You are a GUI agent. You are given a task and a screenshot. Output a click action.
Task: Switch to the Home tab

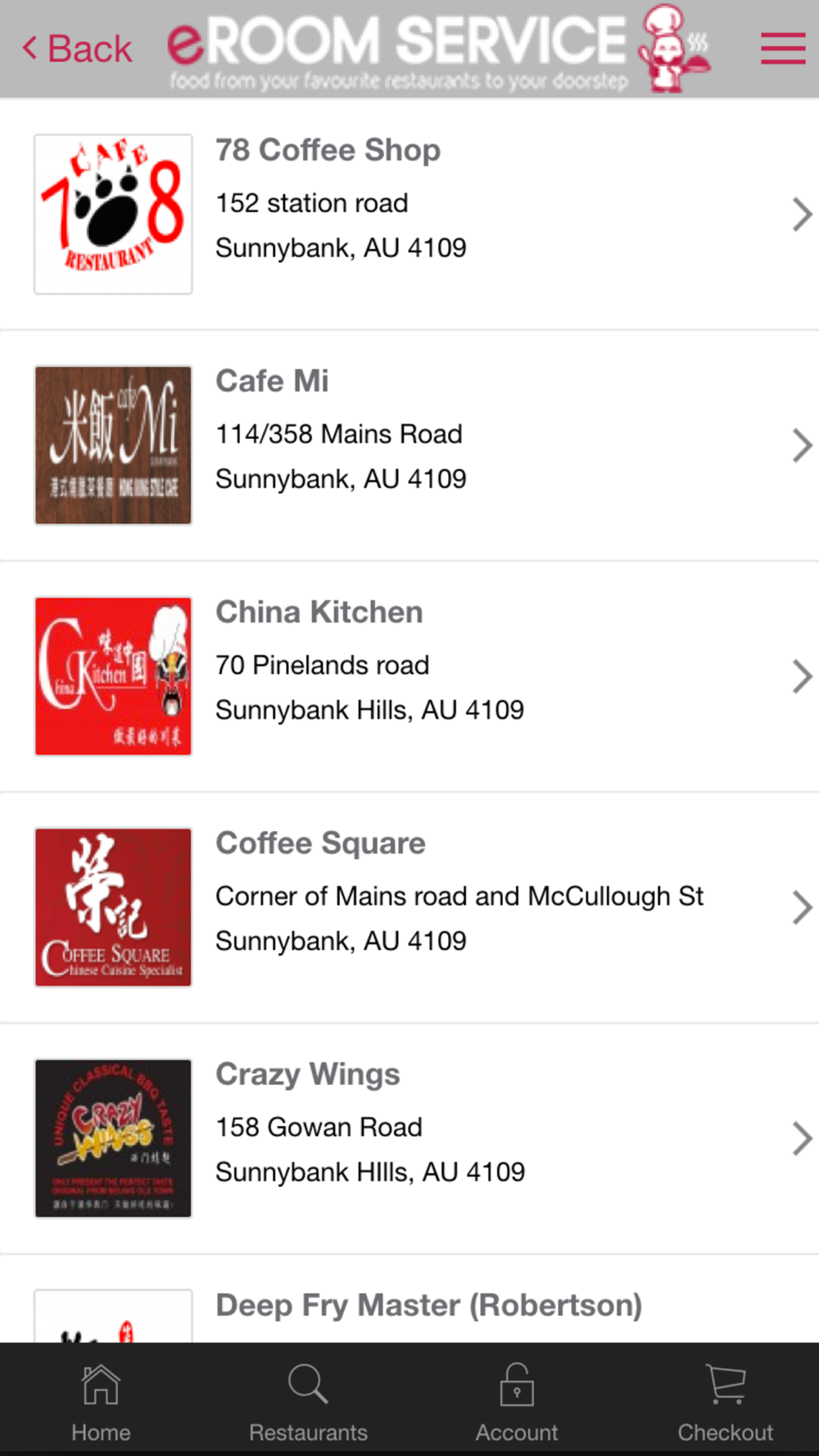pos(101,1402)
